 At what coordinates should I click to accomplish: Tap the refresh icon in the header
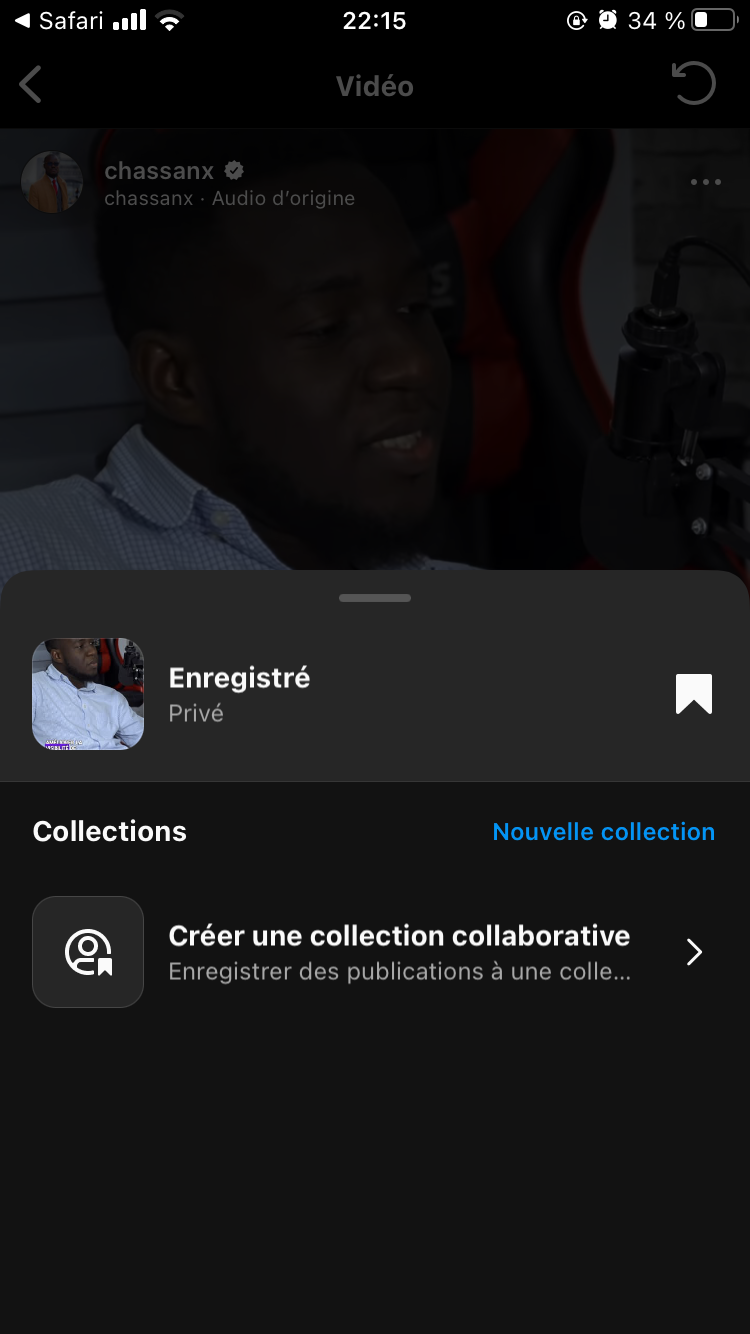click(694, 84)
